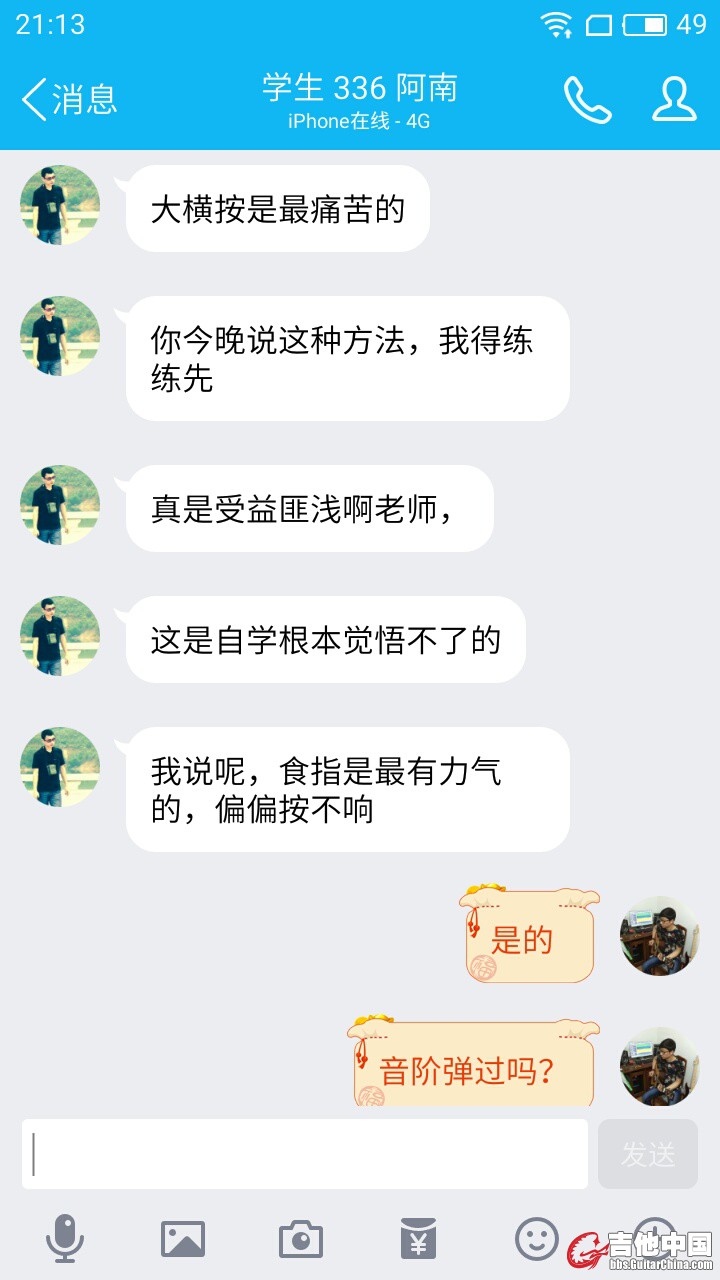The width and height of the screenshot is (720, 1280).
Task: Tap the 发送 button
Action: [648, 1154]
